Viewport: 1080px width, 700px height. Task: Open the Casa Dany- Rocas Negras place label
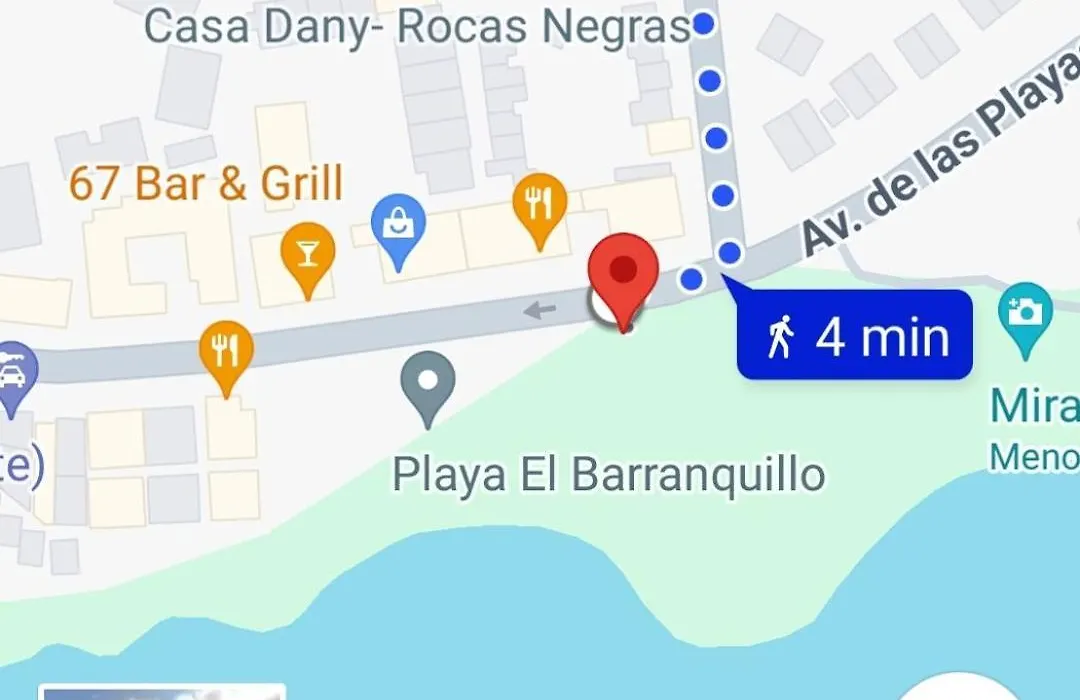[416, 26]
